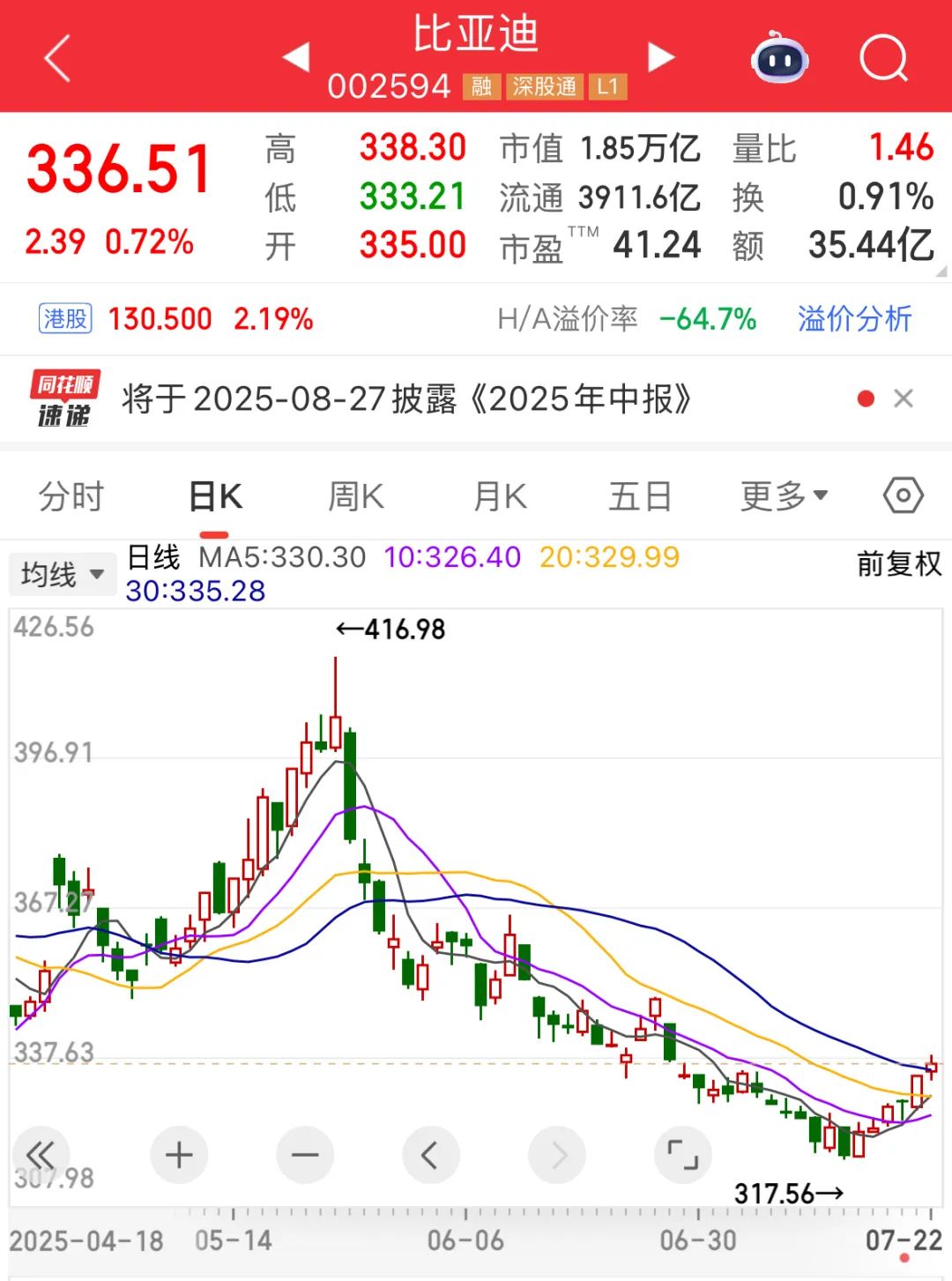The height and width of the screenshot is (1281, 952).
Task: Zoom out the K-line chart
Action: click(305, 1154)
